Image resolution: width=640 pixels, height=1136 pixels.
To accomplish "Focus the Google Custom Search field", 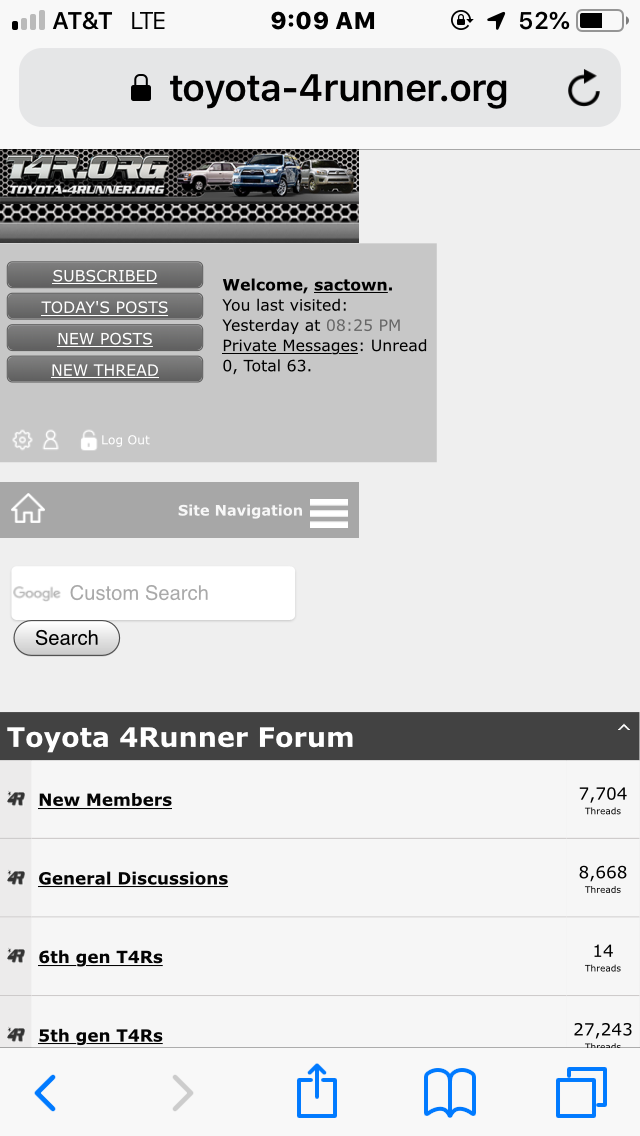I will [x=153, y=593].
